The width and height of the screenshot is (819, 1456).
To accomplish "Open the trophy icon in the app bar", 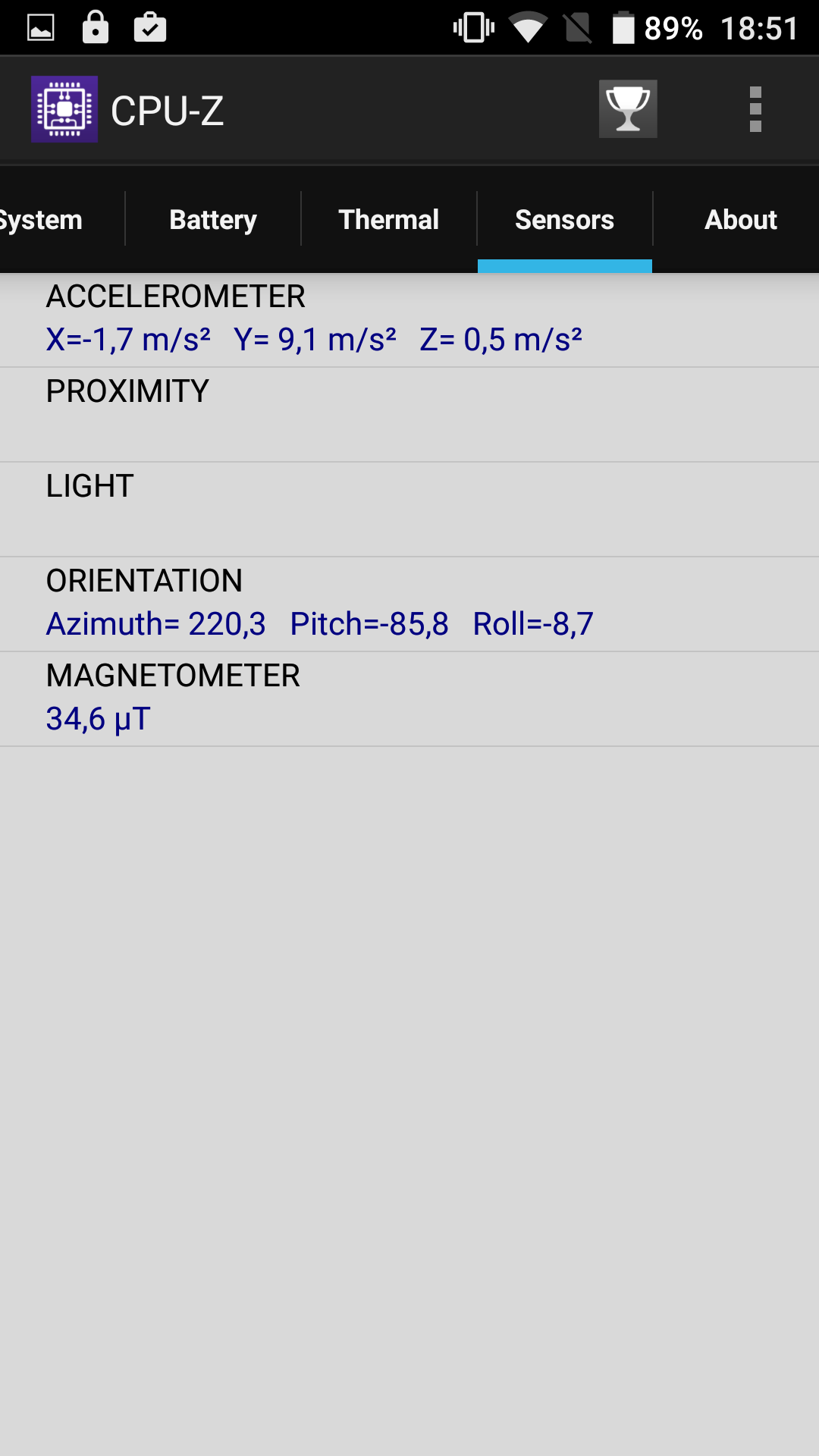I will pos(628,109).
